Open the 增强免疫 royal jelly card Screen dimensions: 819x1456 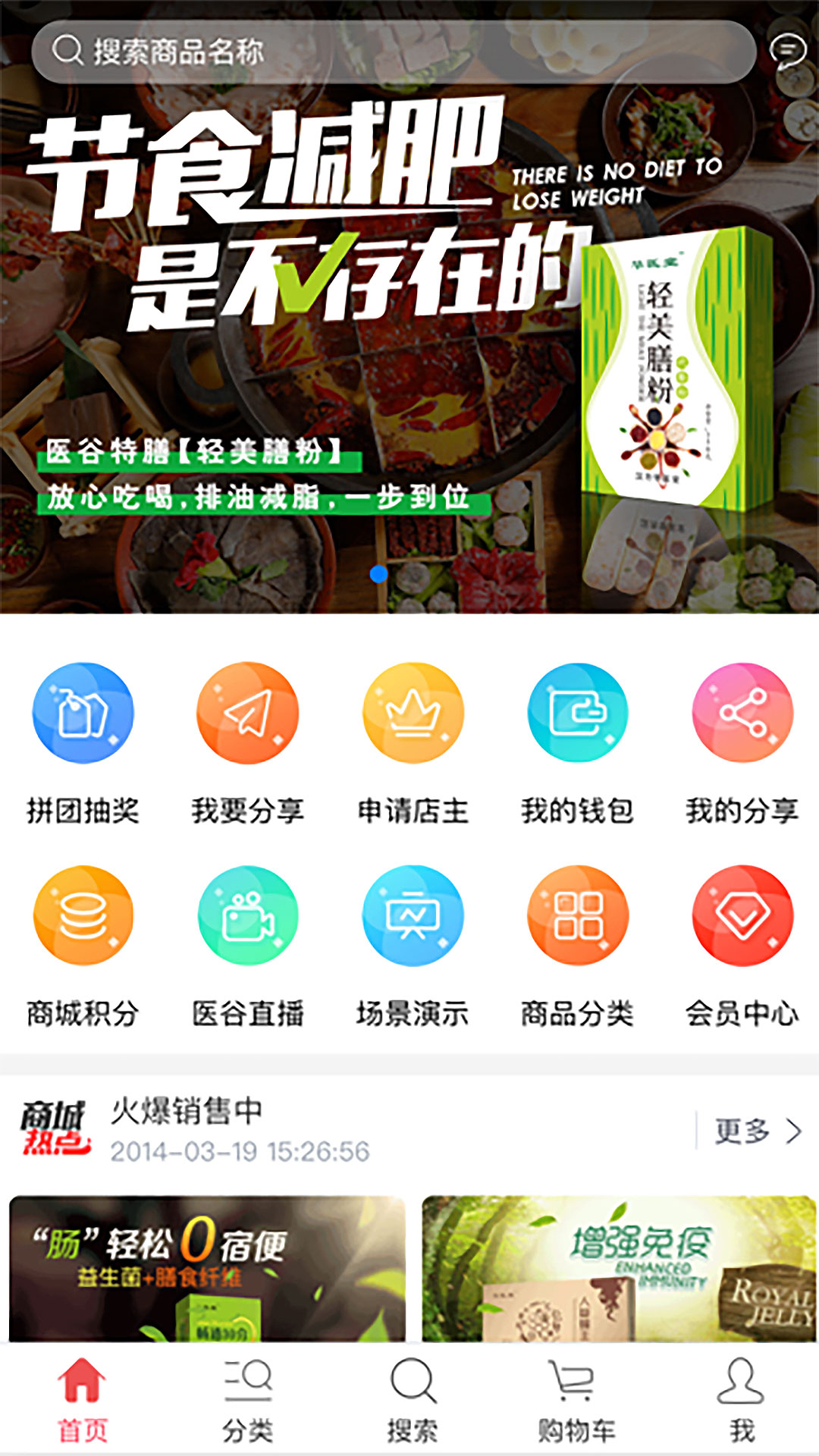pyautogui.click(x=618, y=1268)
